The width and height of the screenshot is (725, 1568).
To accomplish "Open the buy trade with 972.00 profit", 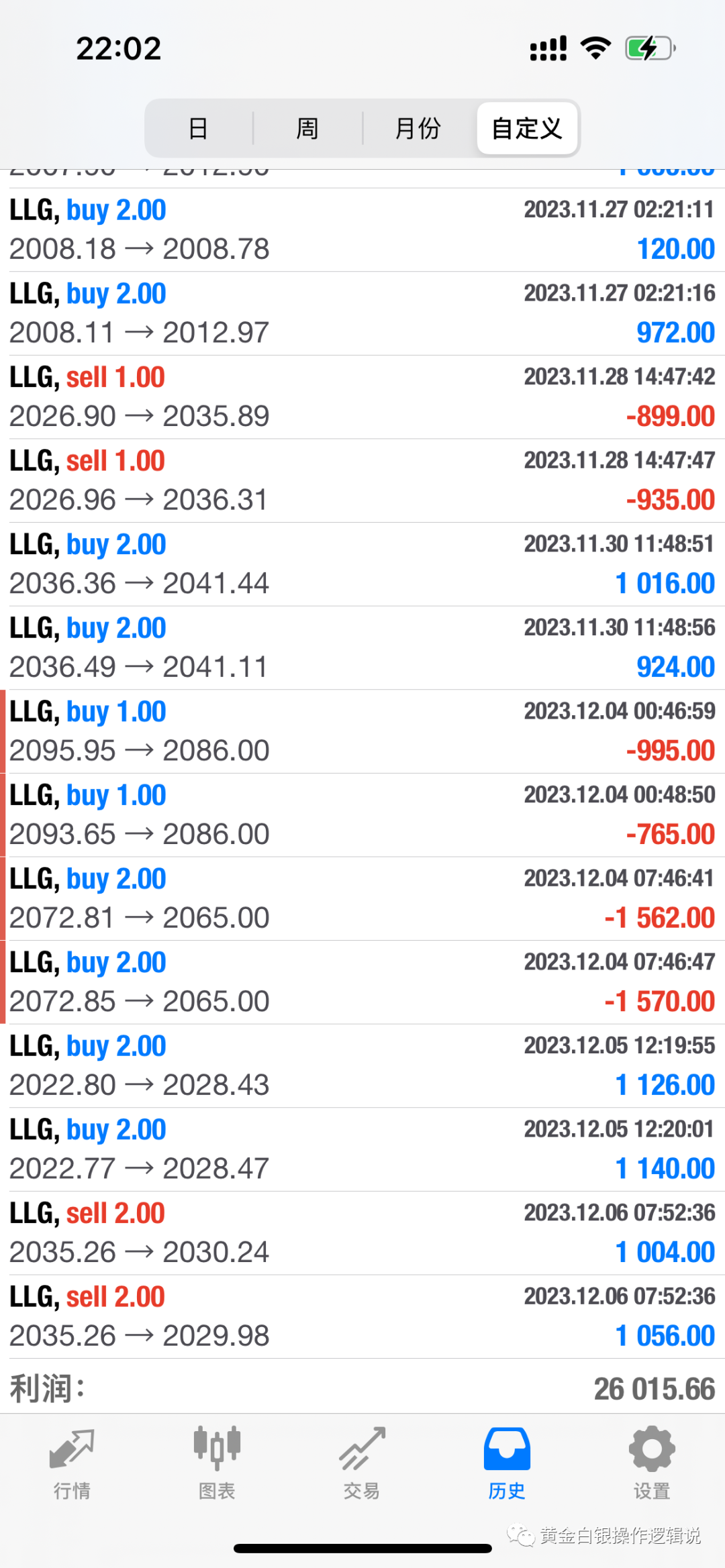I will [362, 313].
